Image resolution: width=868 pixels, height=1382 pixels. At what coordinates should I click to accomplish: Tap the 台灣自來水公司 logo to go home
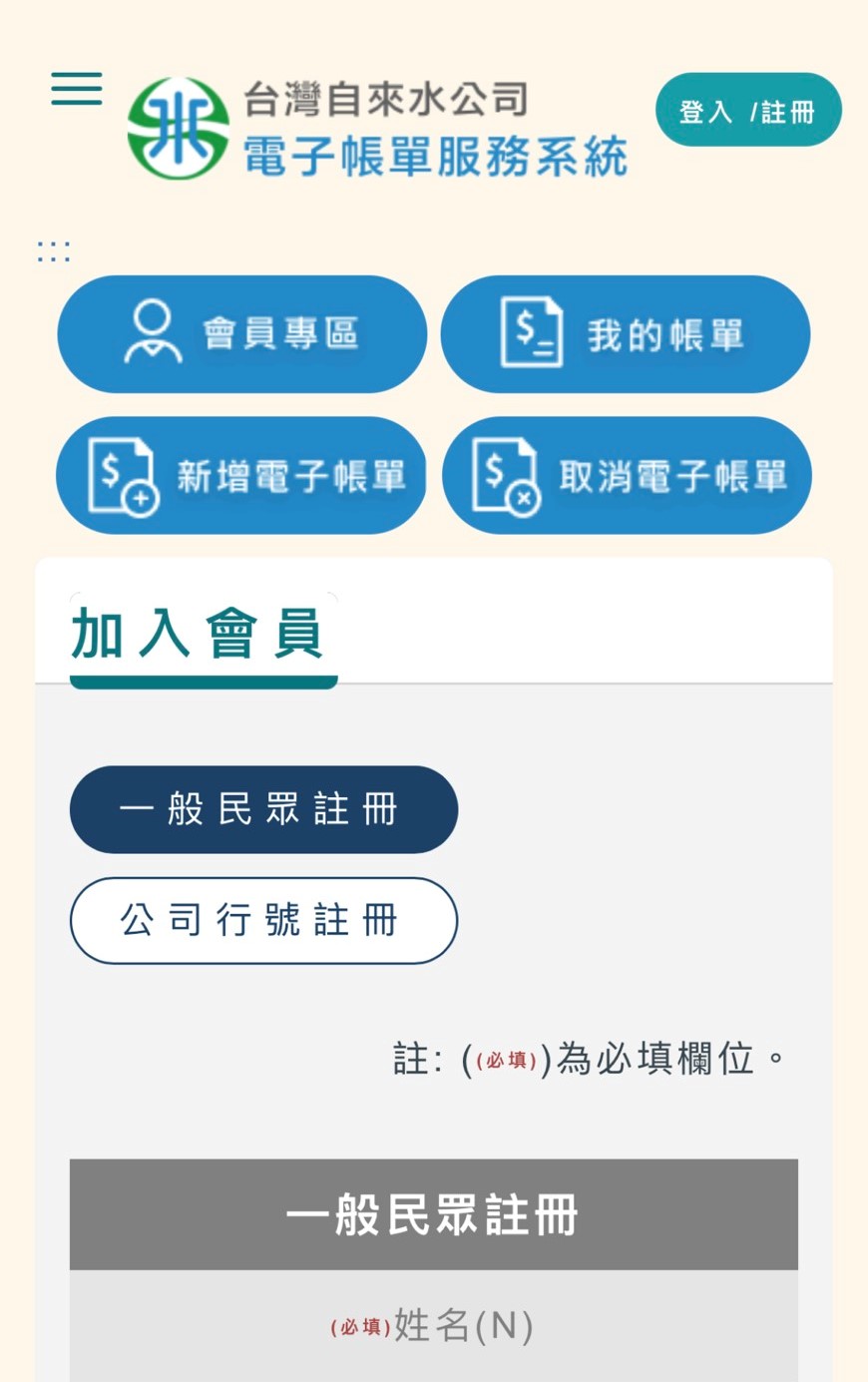tap(379, 130)
